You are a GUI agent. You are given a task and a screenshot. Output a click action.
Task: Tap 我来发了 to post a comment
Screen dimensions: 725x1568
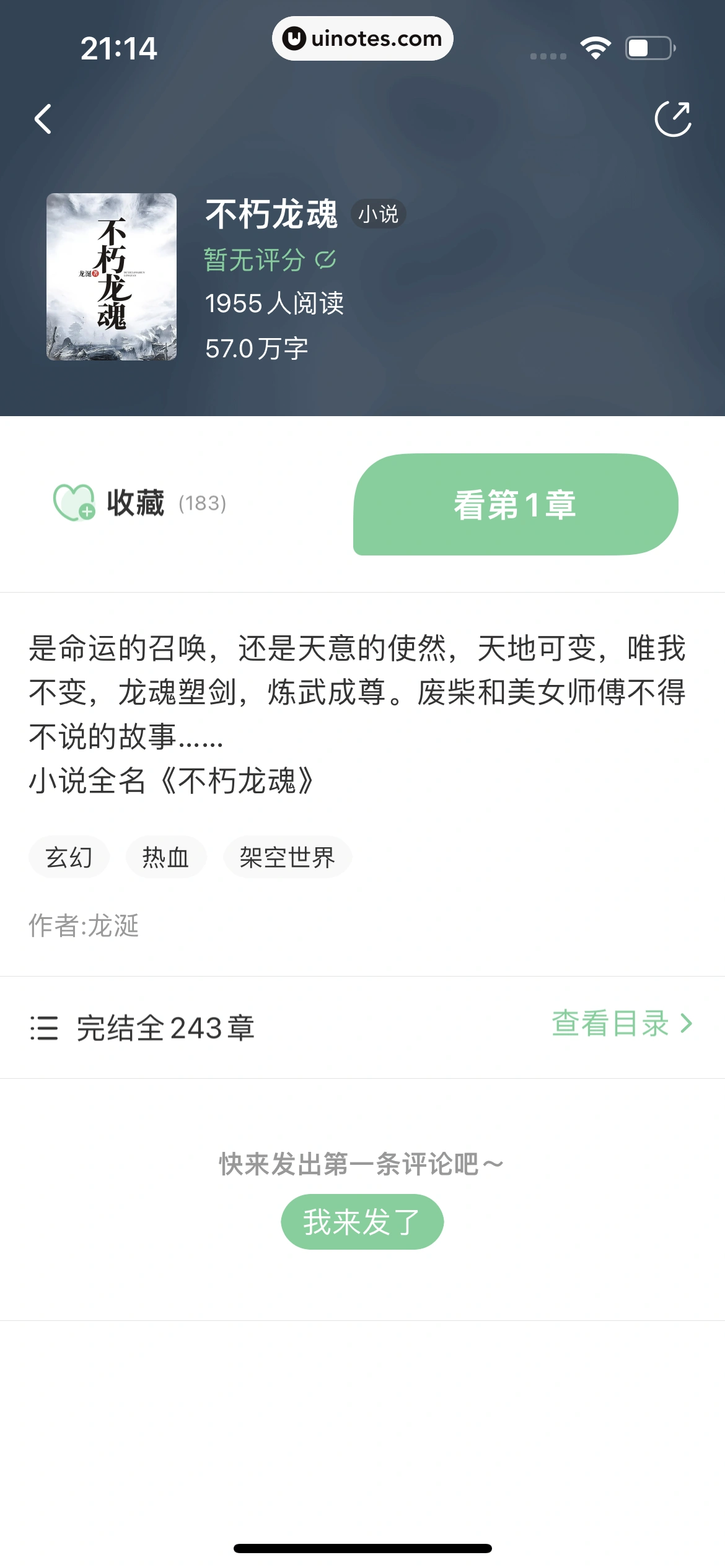coord(362,1221)
